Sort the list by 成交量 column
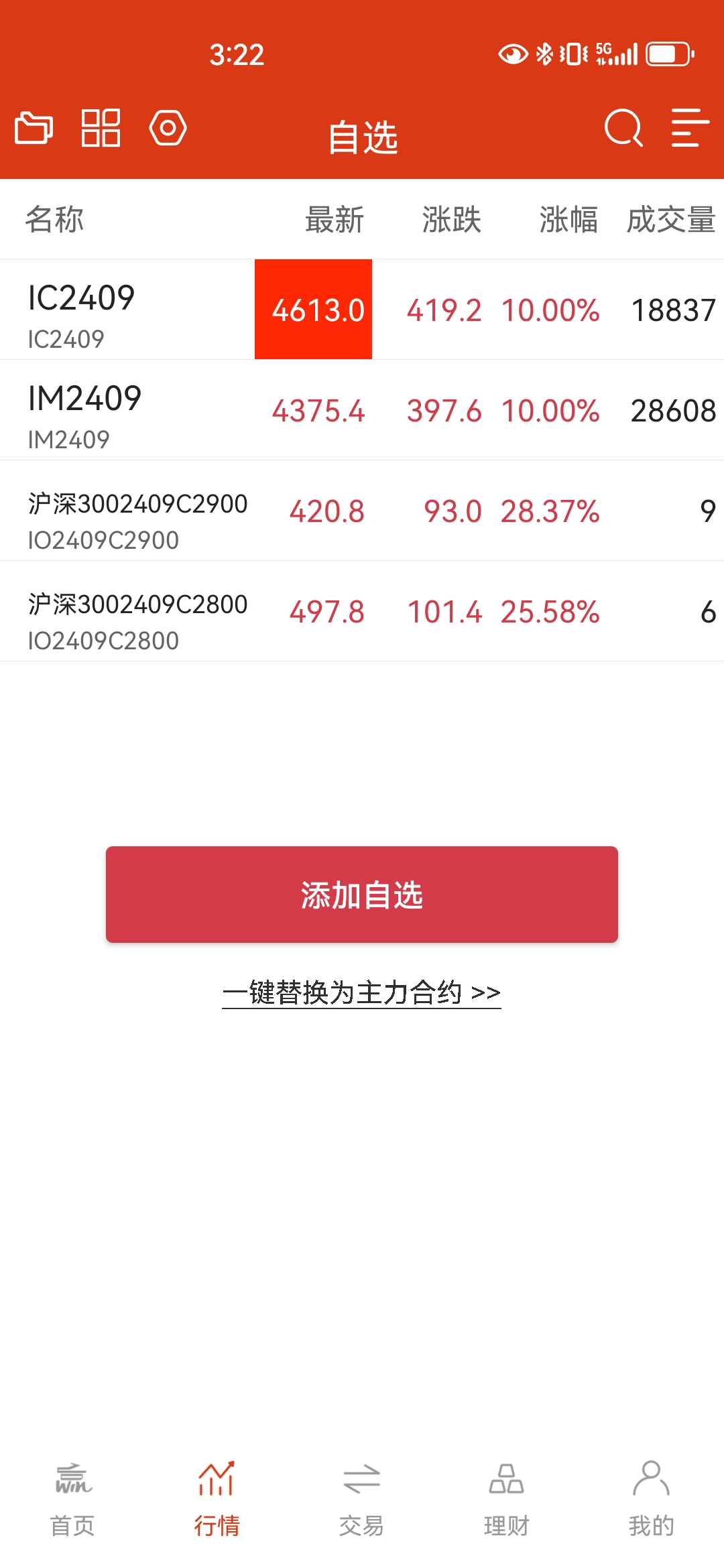Viewport: 724px width, 1568px height. point(670,220)
